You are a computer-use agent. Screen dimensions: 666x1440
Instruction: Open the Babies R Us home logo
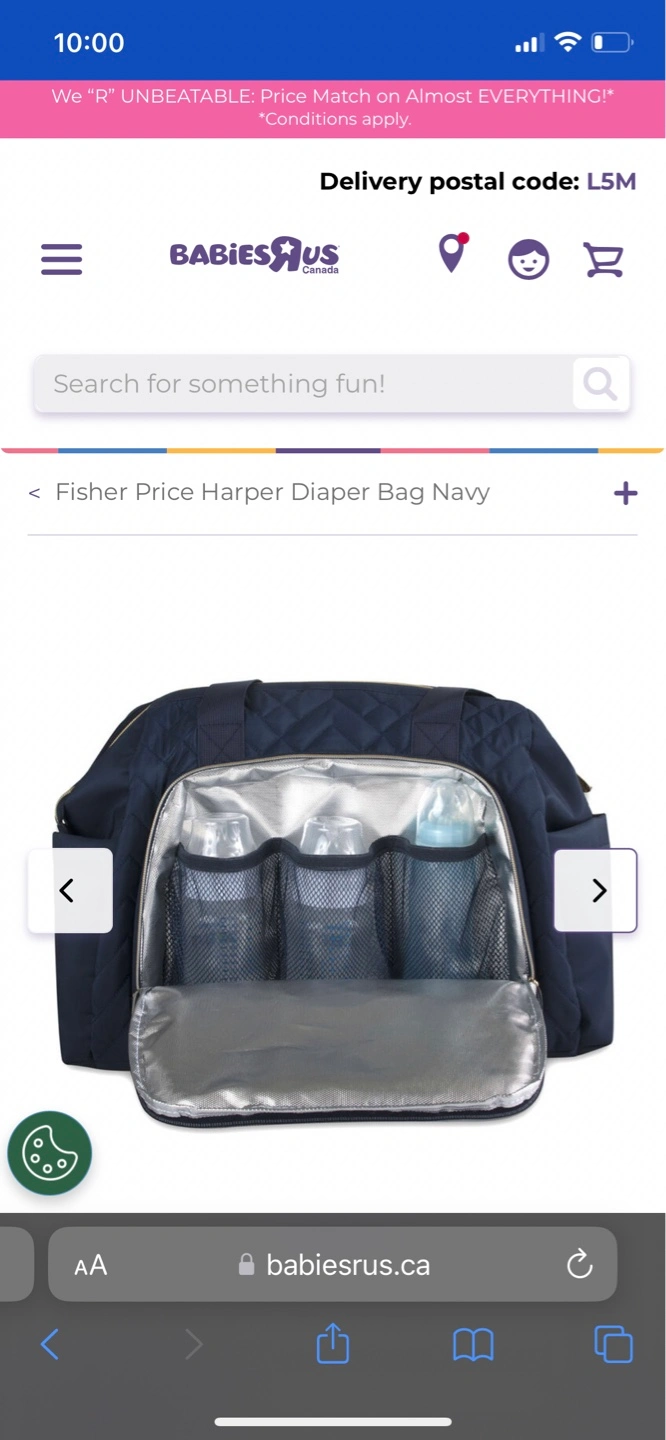[255, 256]
